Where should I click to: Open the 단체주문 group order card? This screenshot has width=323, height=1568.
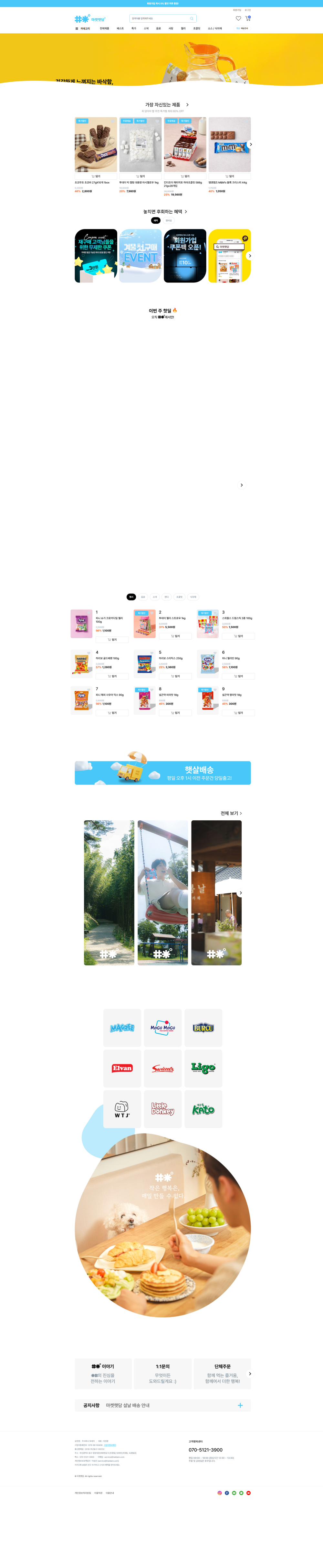(222, 1374)
